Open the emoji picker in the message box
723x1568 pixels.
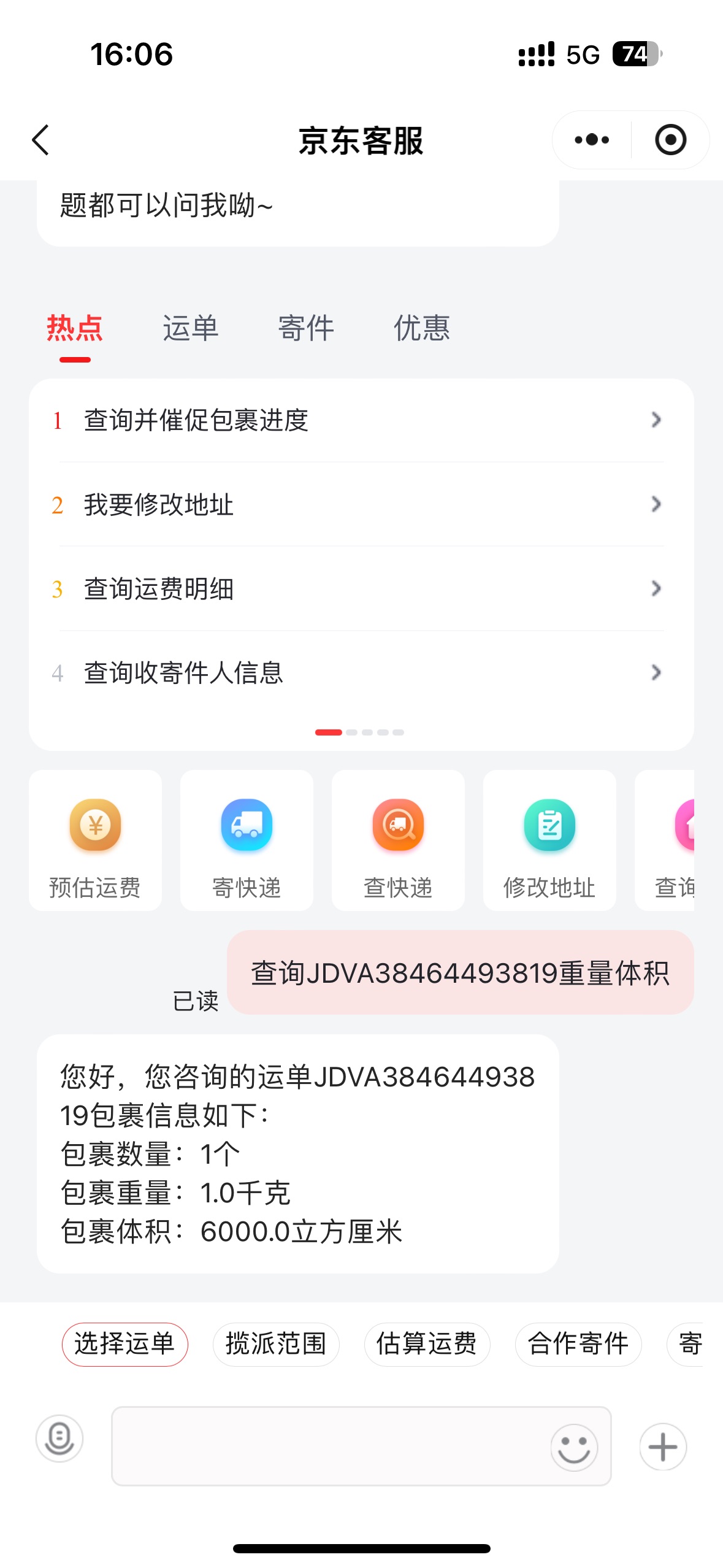pyautogui.click(x=574, y=1447)
